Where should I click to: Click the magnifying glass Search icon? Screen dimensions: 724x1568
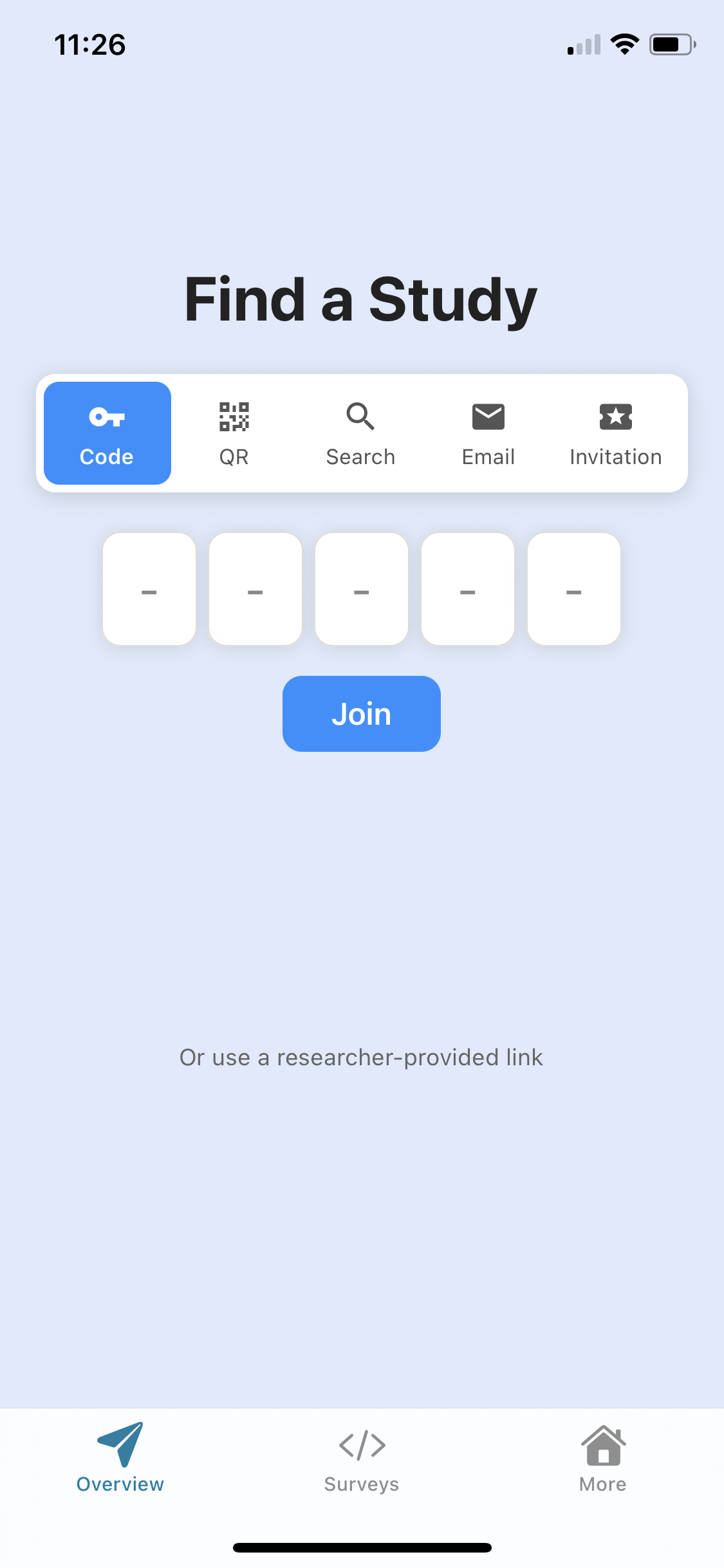360,417
